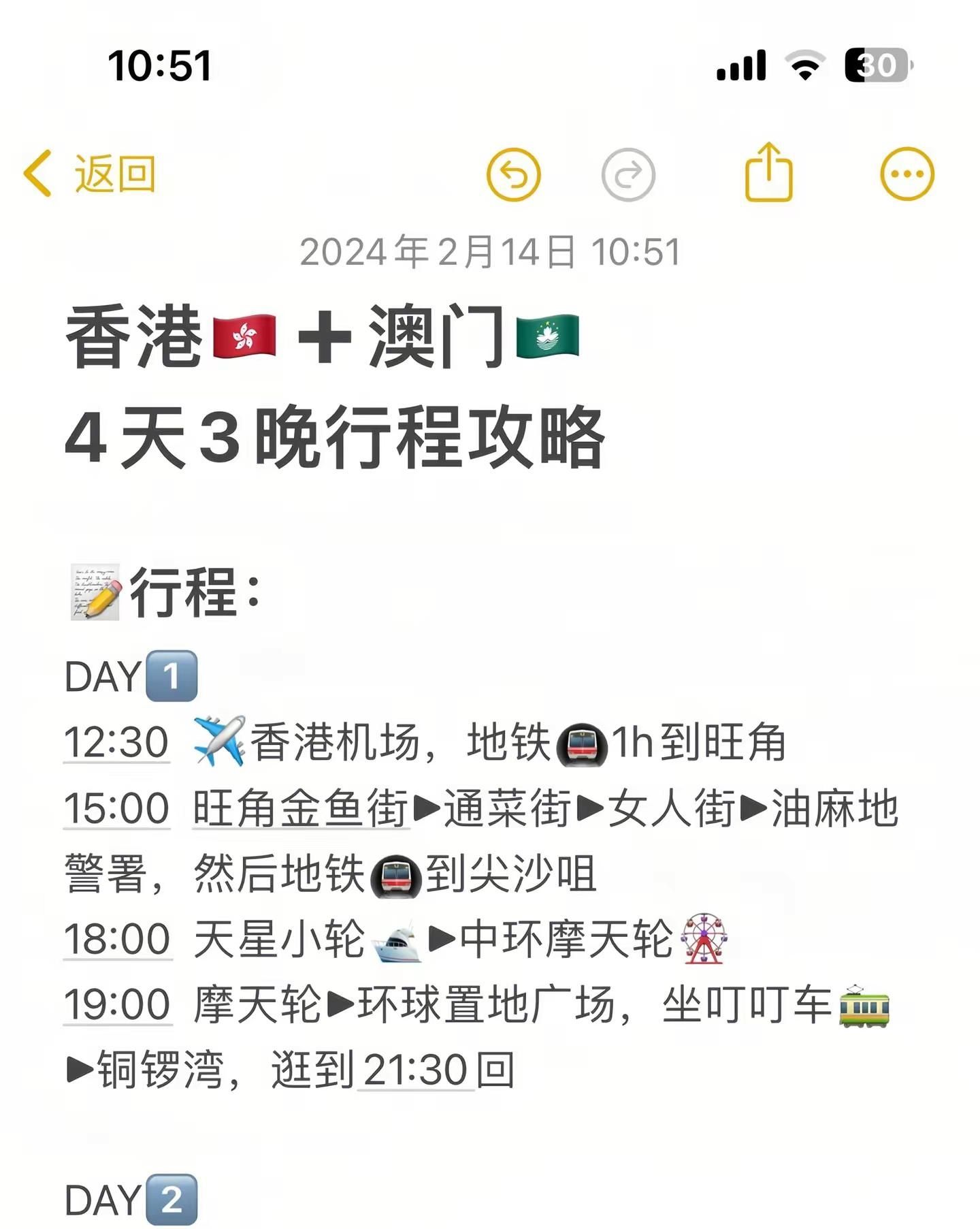Open the 15:00 time link

click(116, 808)
